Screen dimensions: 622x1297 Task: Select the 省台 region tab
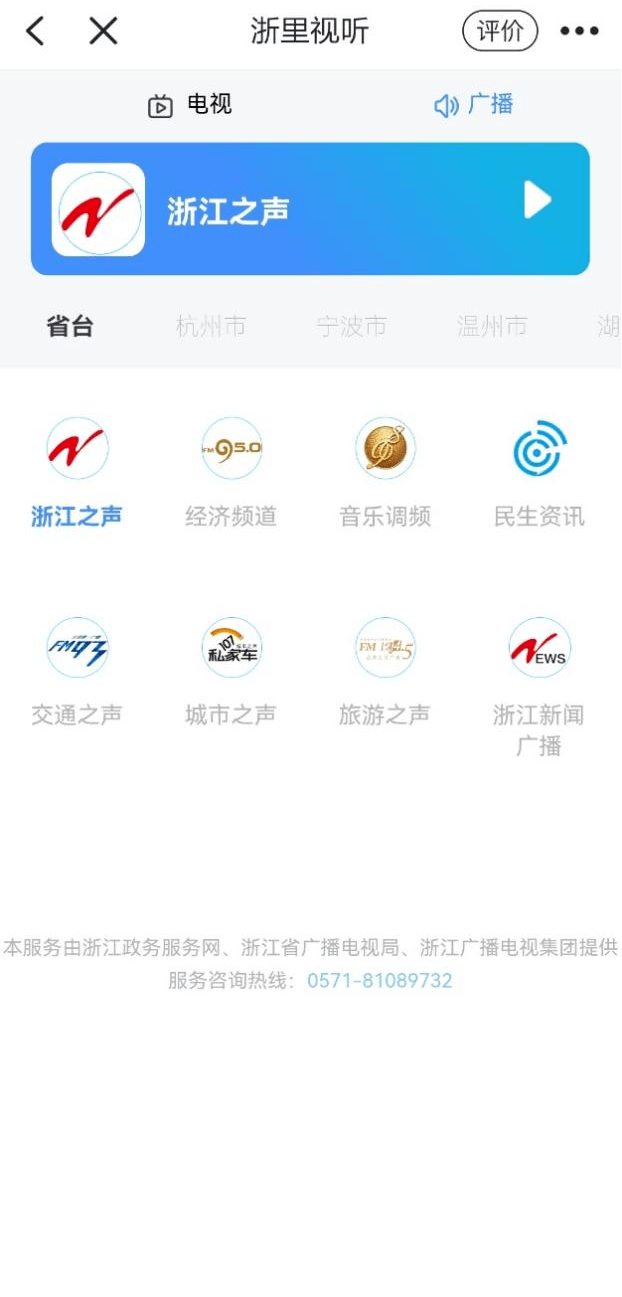70,326
